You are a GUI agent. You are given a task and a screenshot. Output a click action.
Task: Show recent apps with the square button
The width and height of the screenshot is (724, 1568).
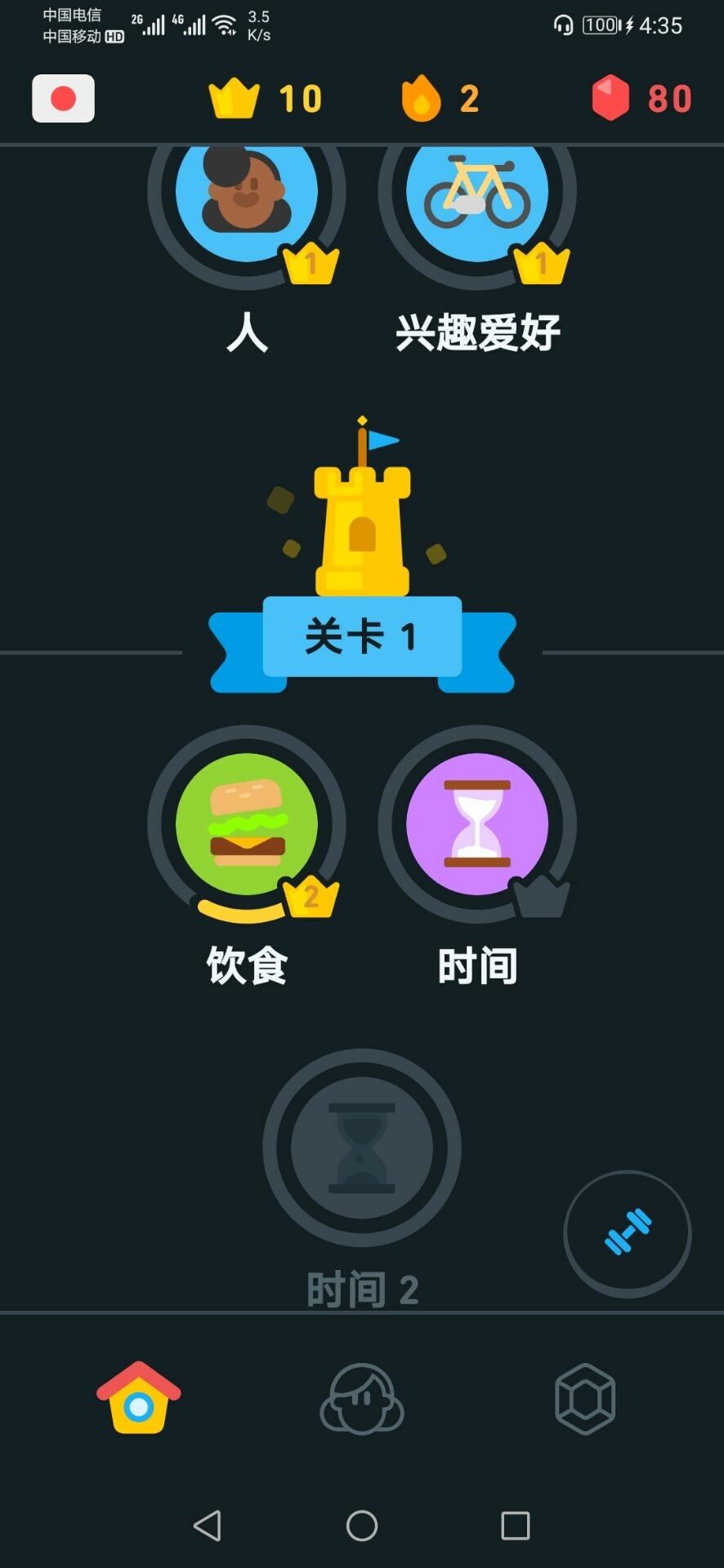click(x=516, y=1526)
